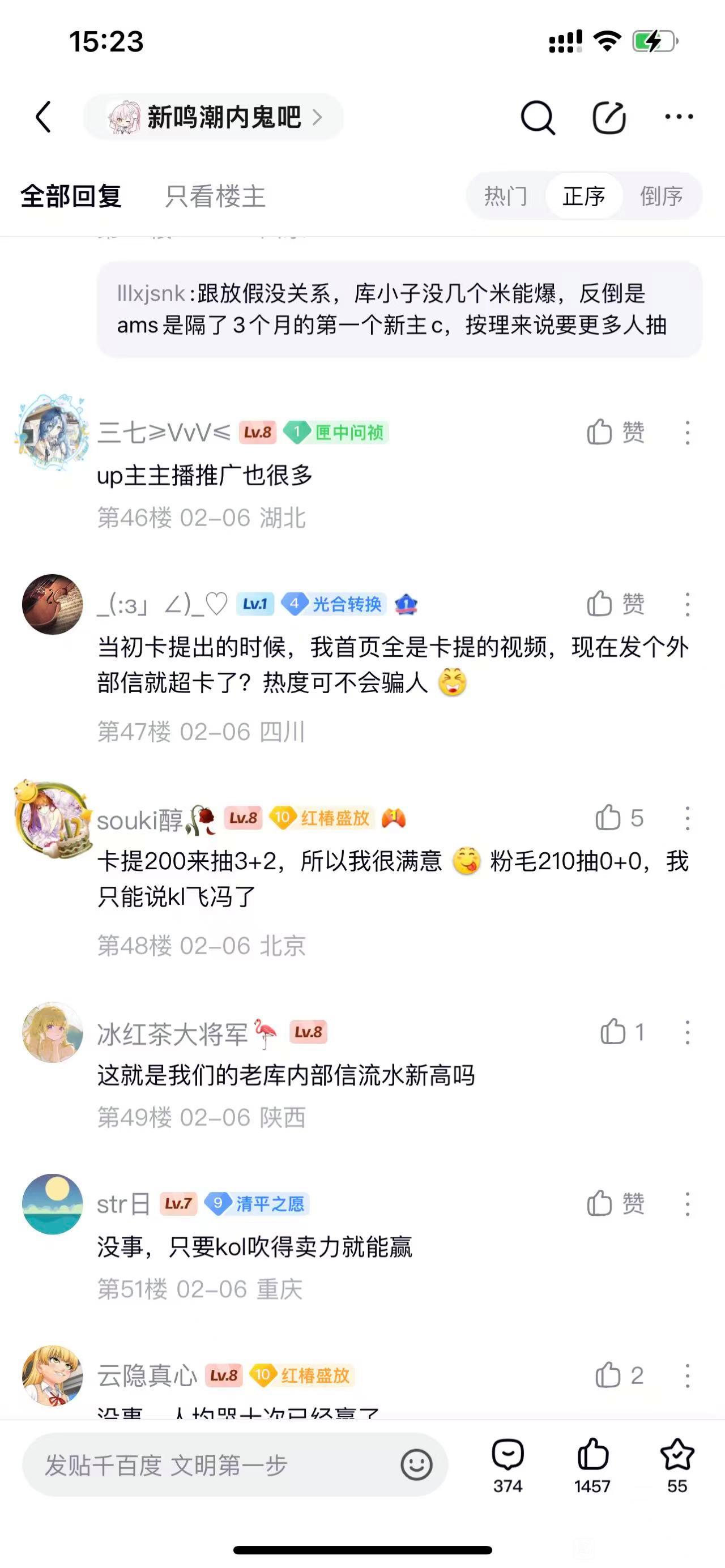Image resolution: width=725 pixels, height=1568 pixels.
Task: Tap the share icon in the top bar
Action: point(609,117)
